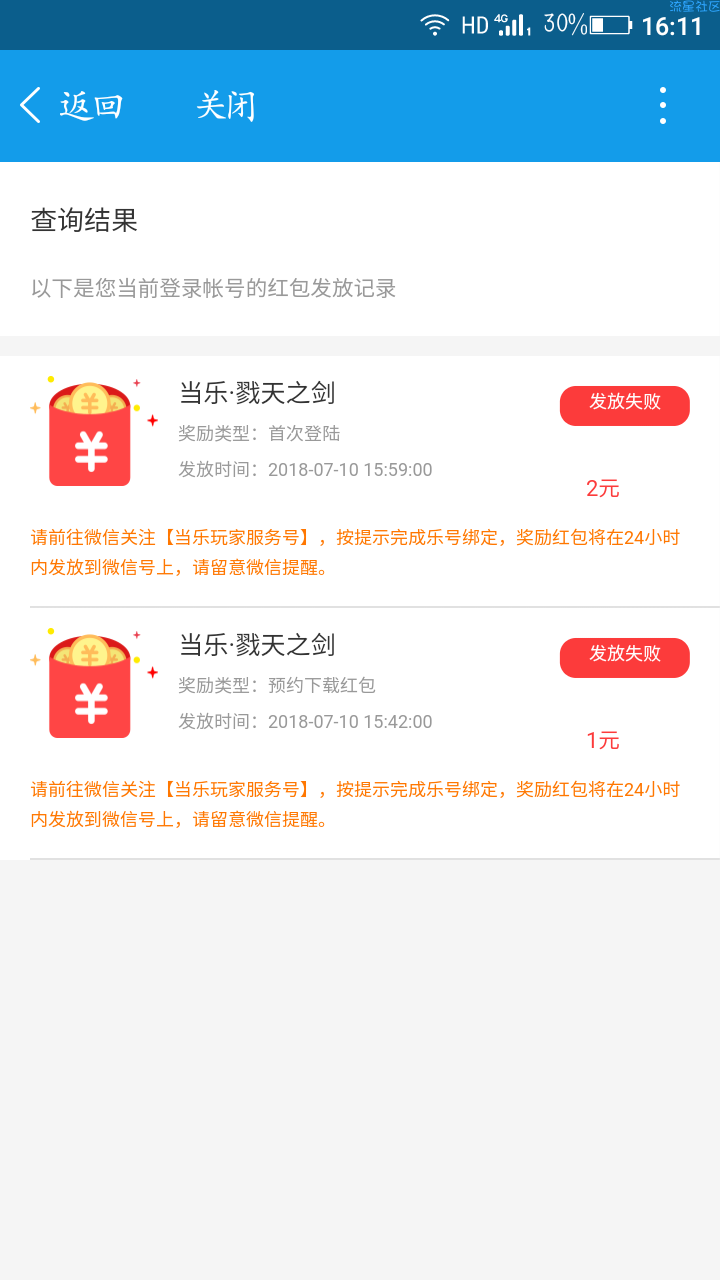Tap 发放失败 on the 预约下载红包 reward
The width and height of the screenshot is (720, 1280).
tap(624, 657)
